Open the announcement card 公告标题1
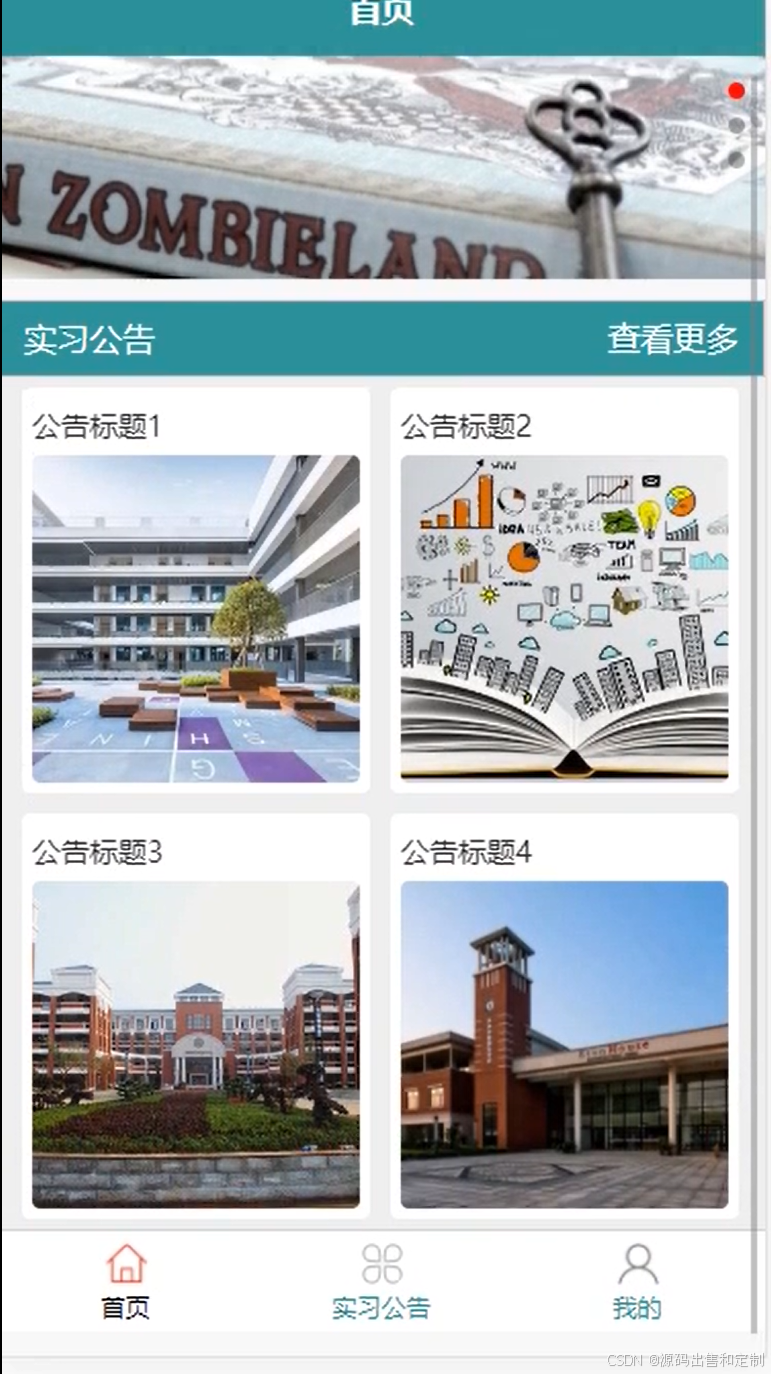 click(x=196, y=590)
